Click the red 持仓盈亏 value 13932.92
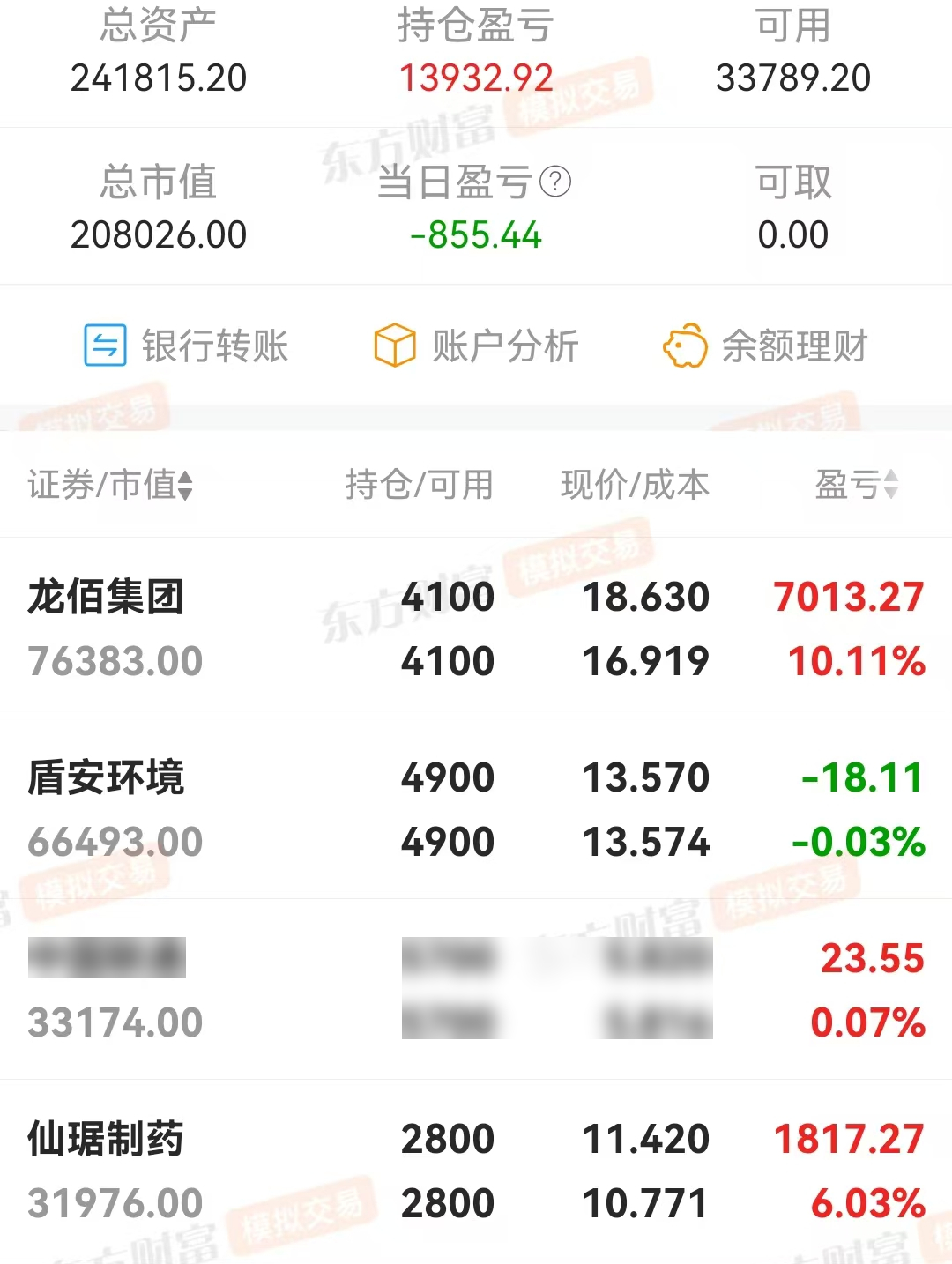This screenshot has height=1264, width=952. point(476,78)
